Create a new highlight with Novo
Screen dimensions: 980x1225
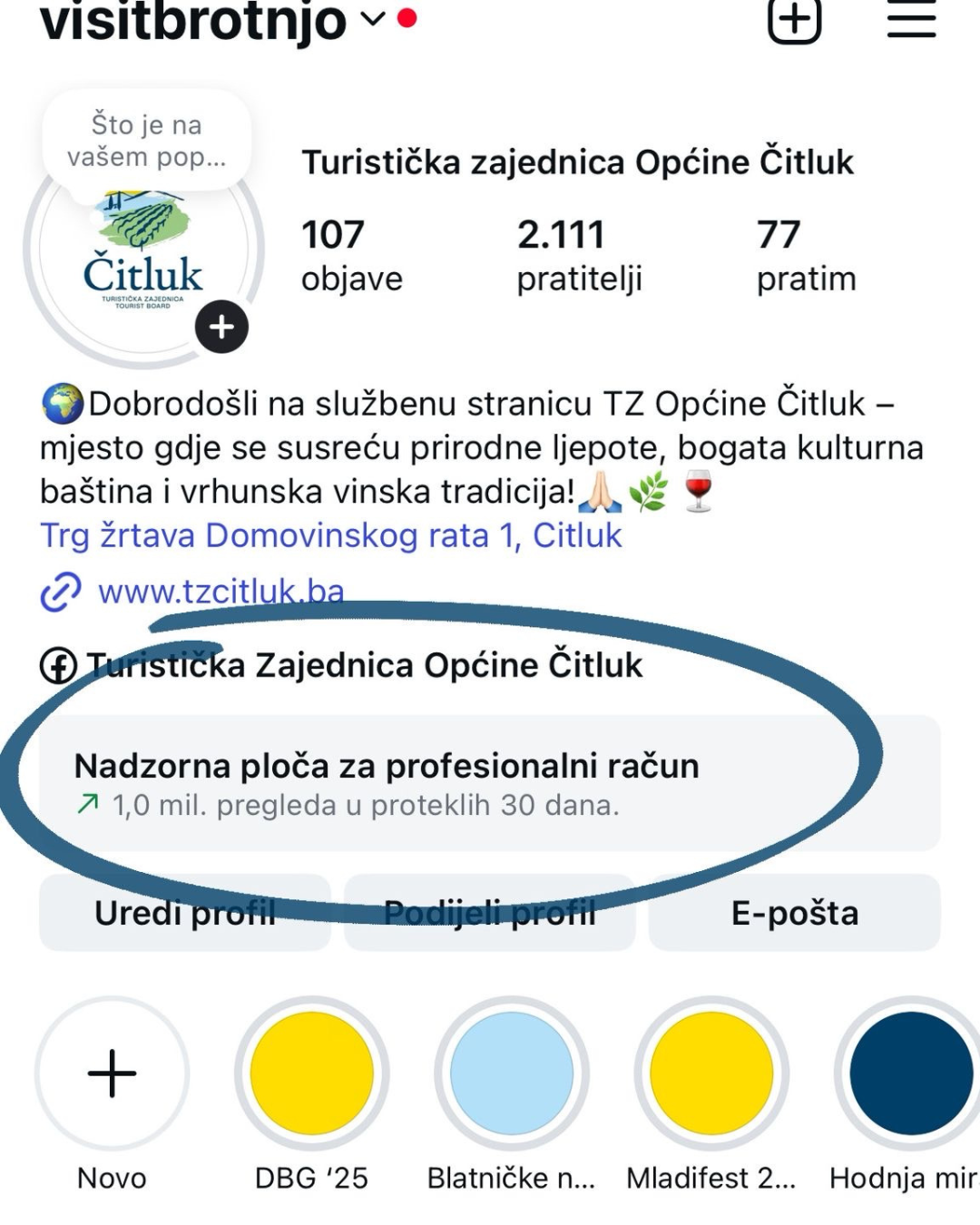click(113, 1073)
